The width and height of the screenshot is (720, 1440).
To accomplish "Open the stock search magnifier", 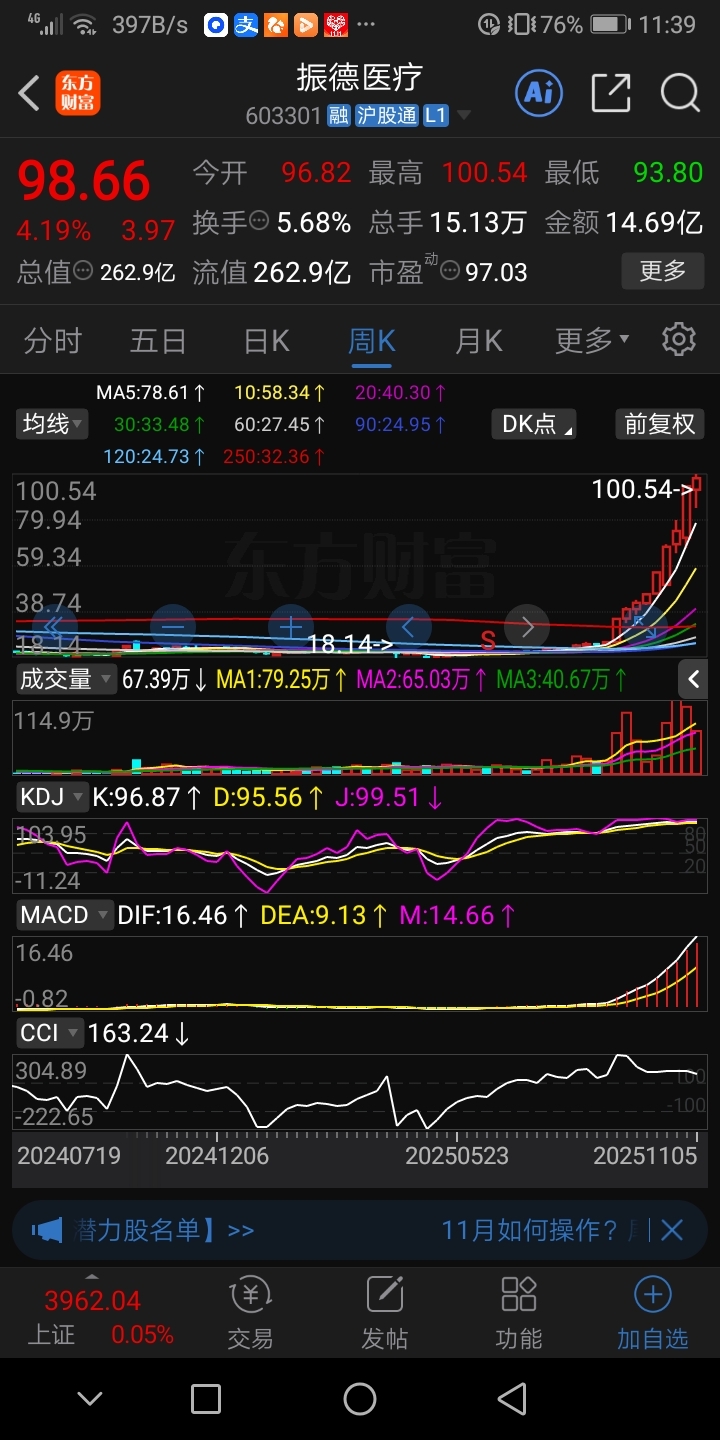I will coord(680,94).
